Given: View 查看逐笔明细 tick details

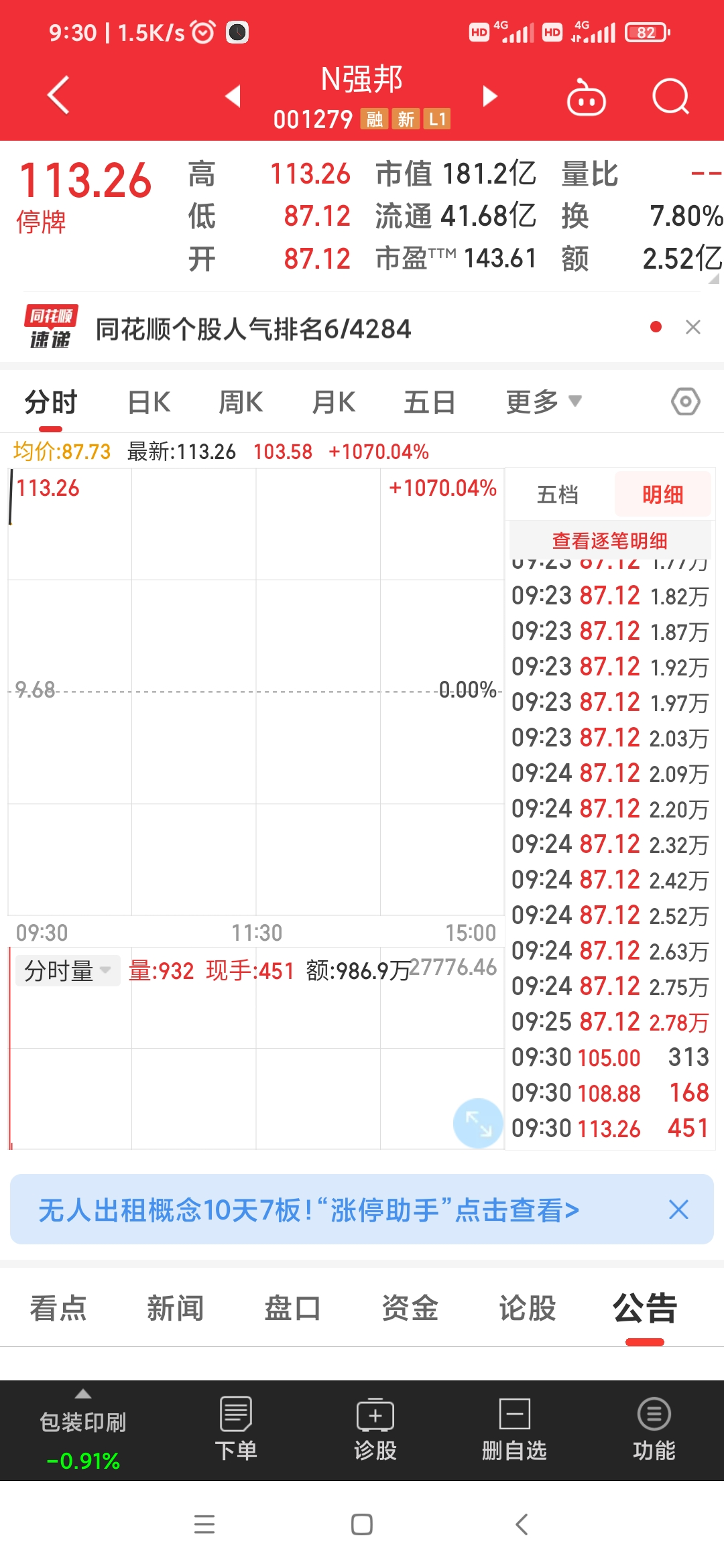Looking at the screenshot, I should [609, 540].
